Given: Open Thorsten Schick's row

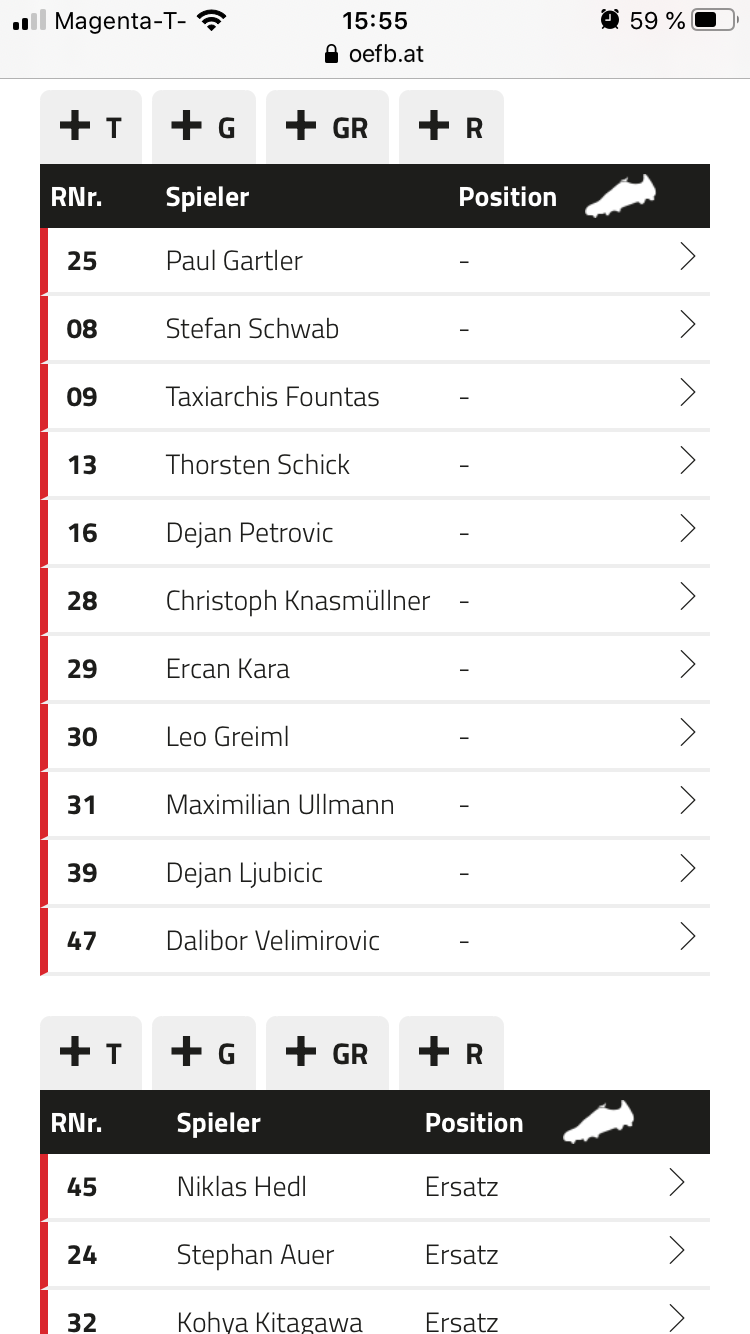Looking at the screenshot, I should point(375,465).
